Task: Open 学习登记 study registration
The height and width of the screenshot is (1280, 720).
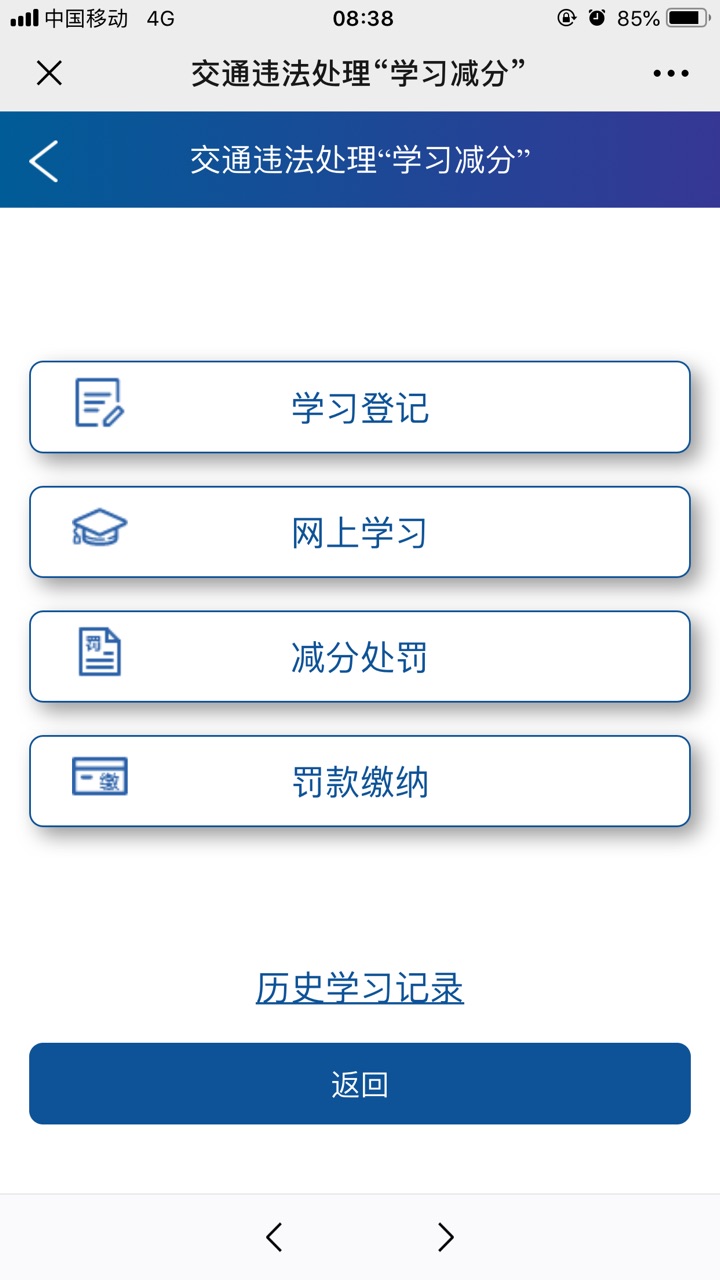Action: (x=360, y=407)
